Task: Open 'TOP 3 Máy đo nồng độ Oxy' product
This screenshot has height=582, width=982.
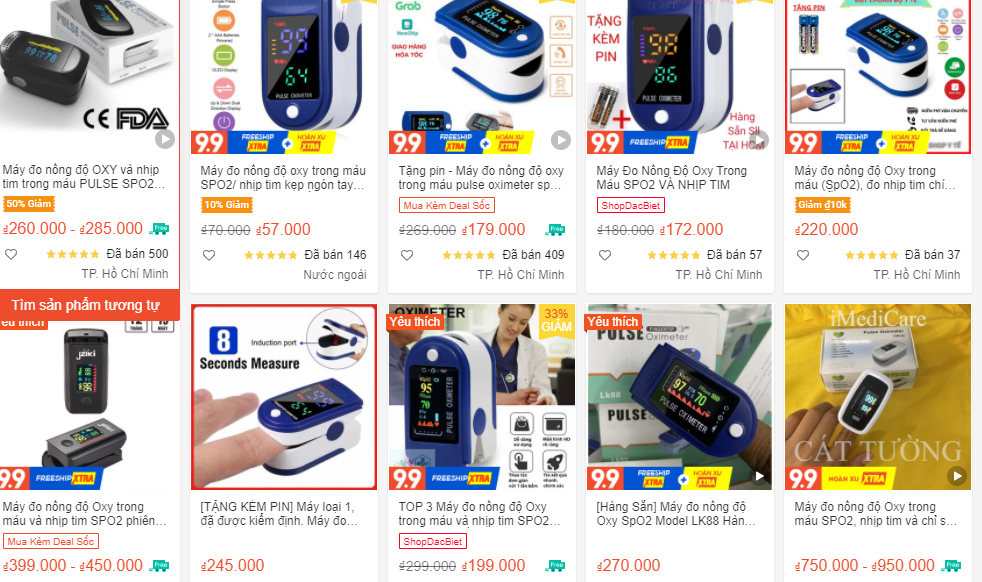Action: (x=481, y=513)
